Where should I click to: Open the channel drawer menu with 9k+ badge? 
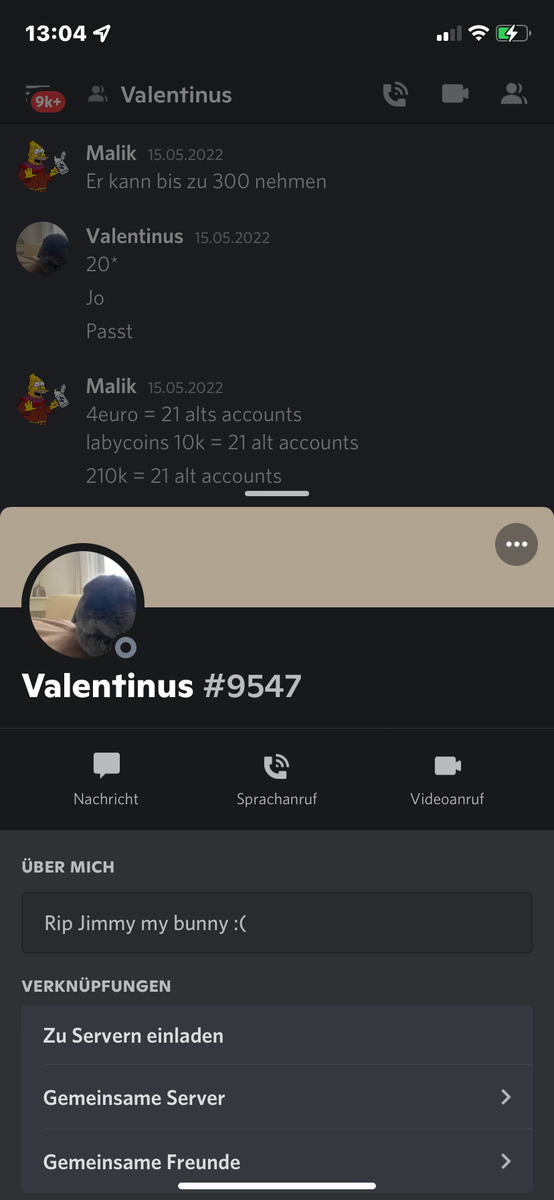click(x=45, y=95)
